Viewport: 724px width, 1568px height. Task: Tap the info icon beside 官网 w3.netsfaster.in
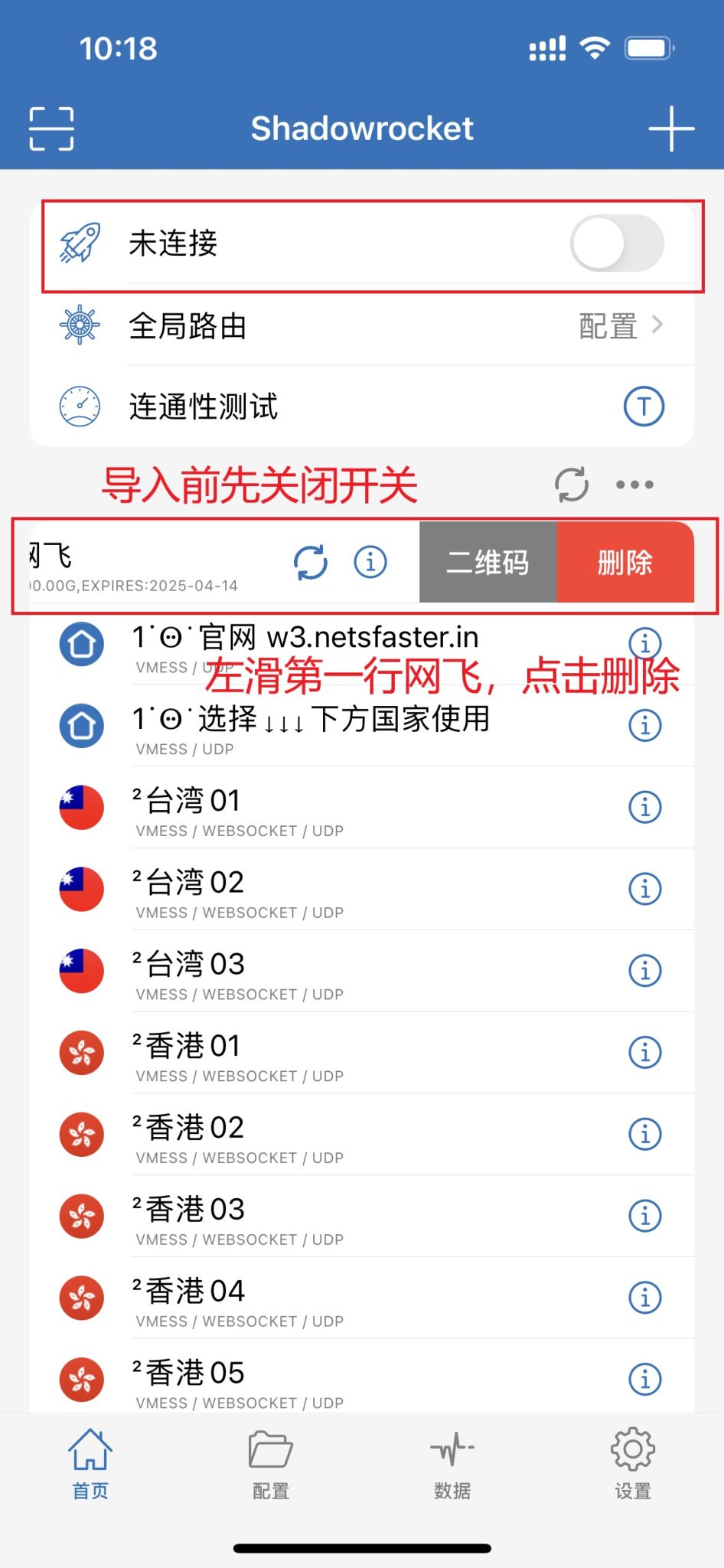(x=645, y=643)
